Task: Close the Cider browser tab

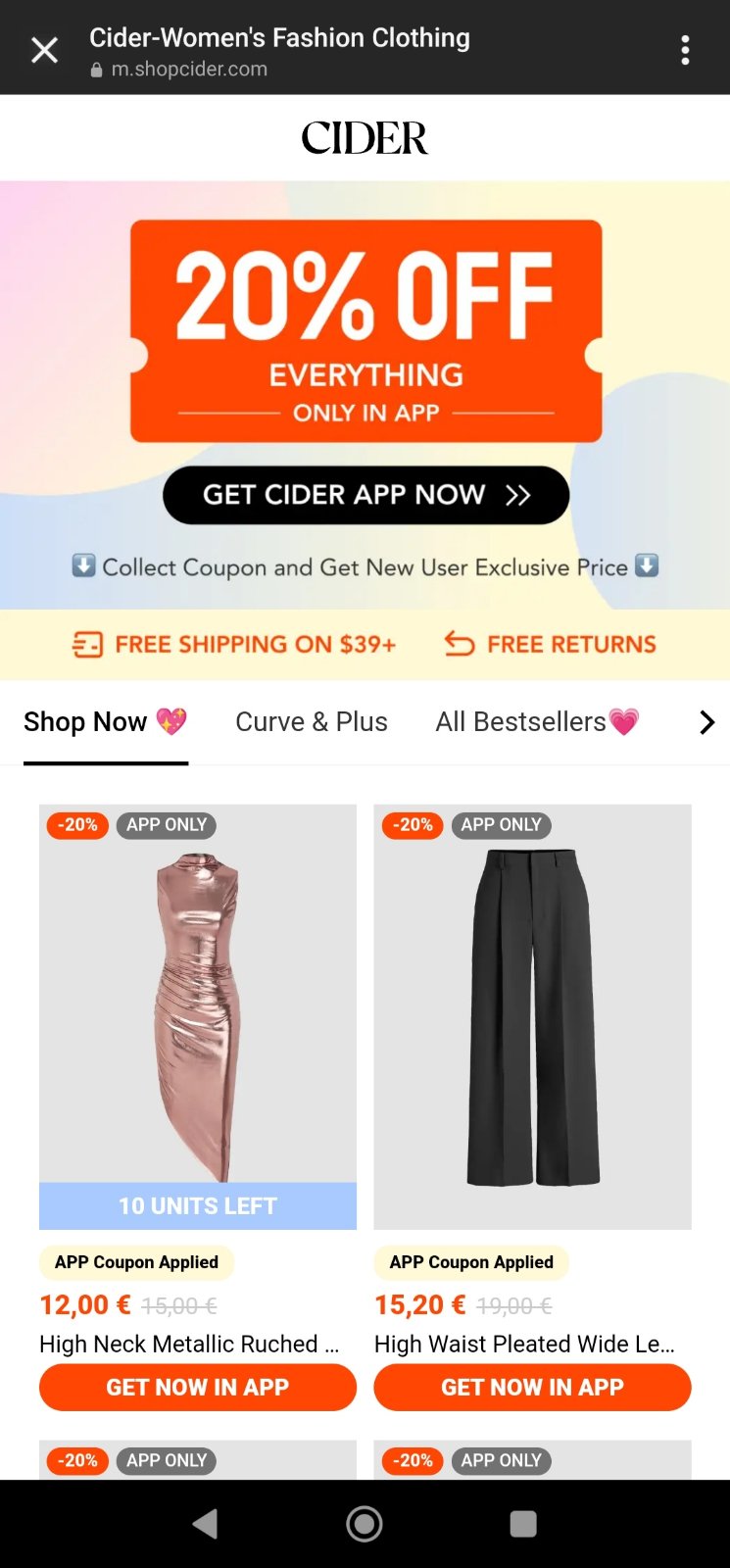Action: coord(44,50)
